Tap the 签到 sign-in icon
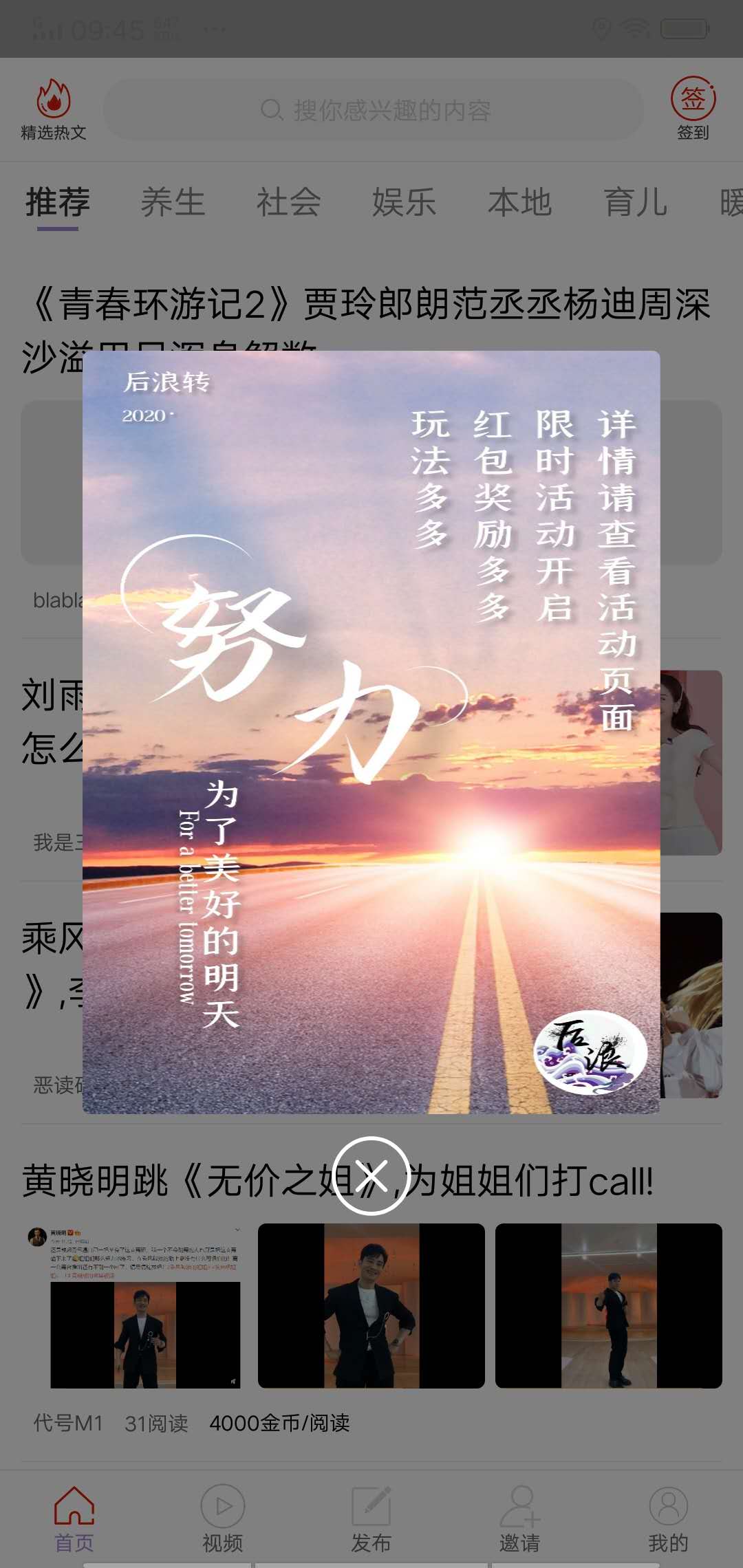 click(693, 103)
